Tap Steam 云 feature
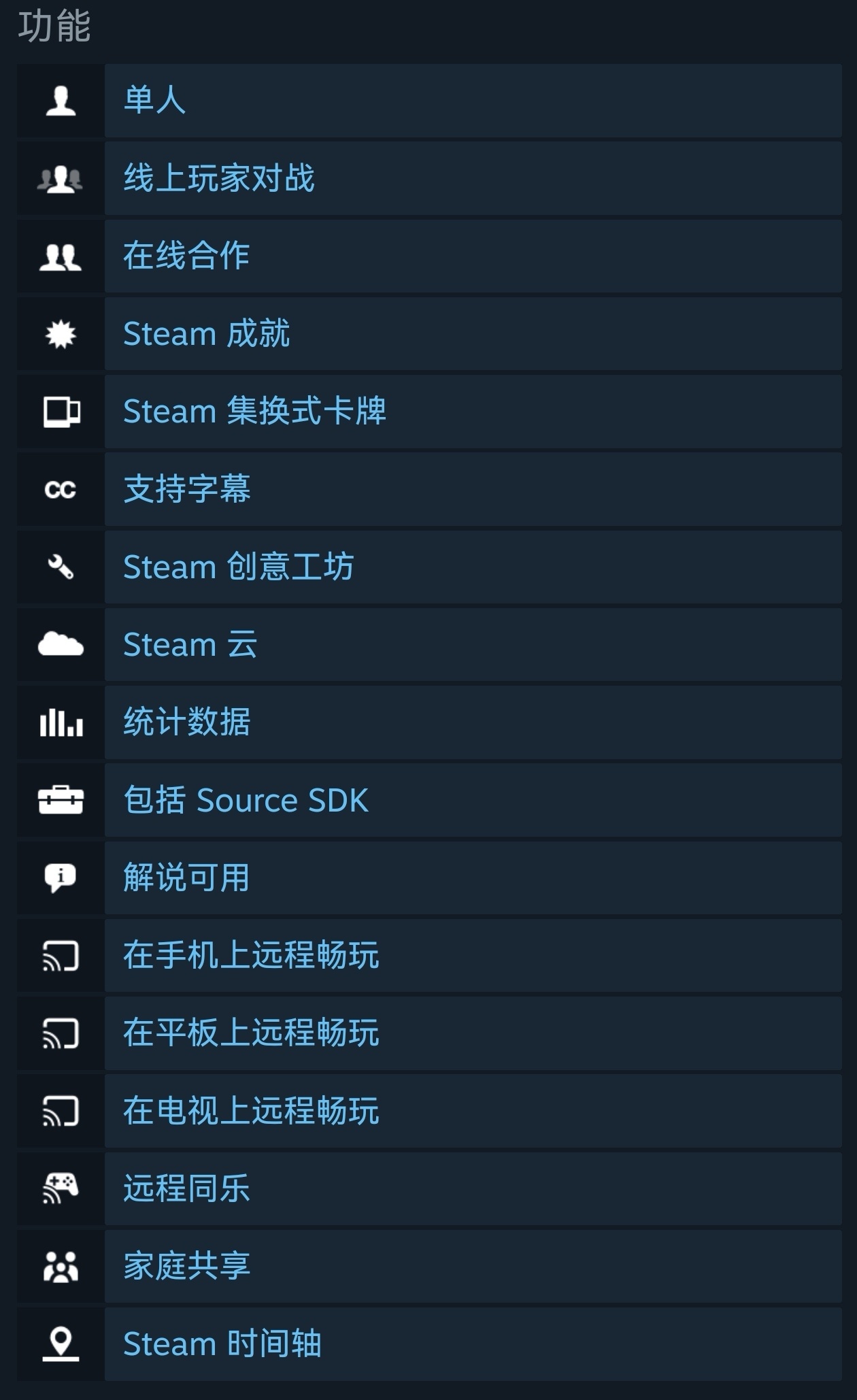The image size is (857, 1400). (x=190, y=644)
